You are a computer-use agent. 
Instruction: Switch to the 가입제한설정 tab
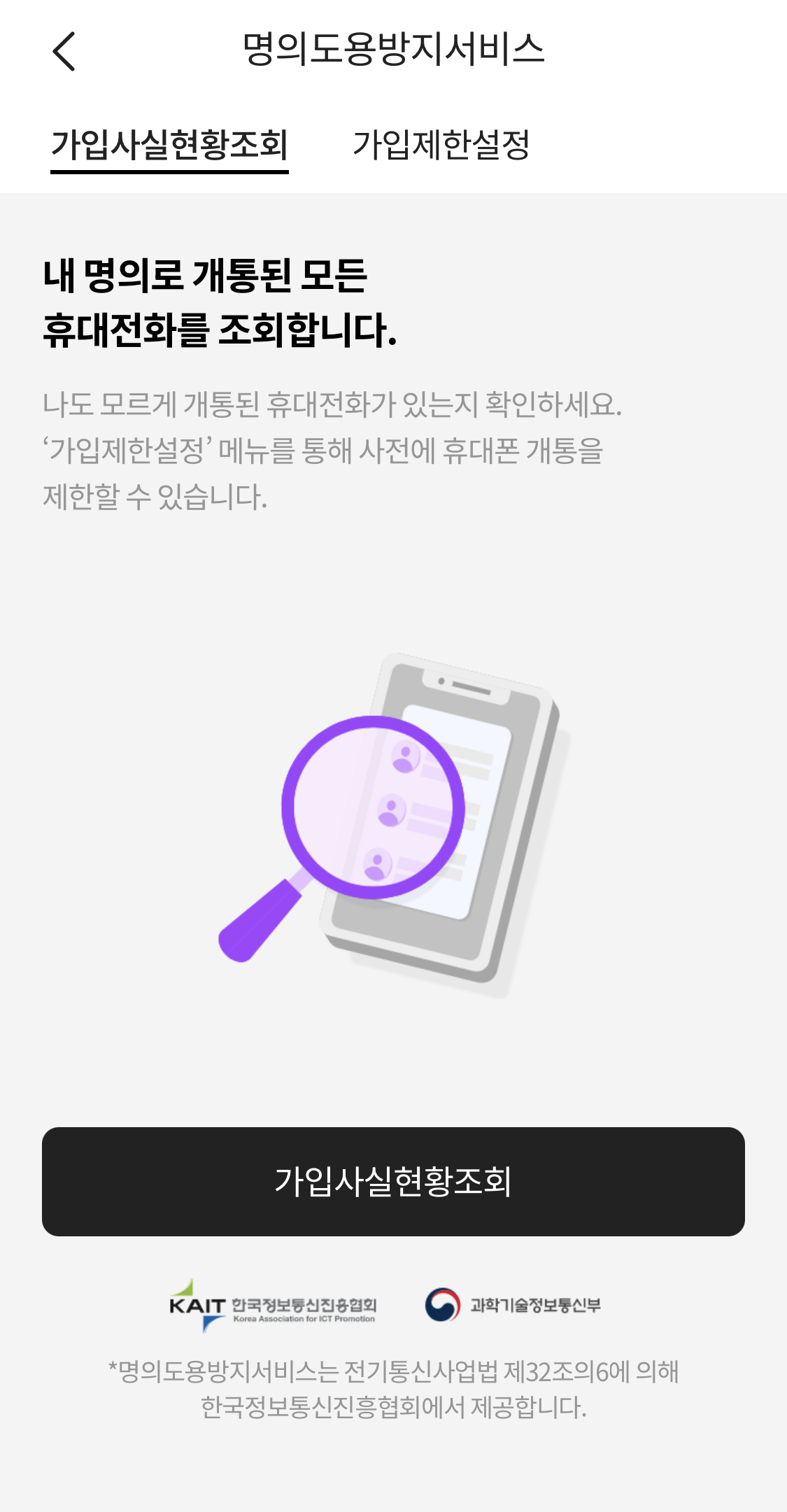click(443, 145)
